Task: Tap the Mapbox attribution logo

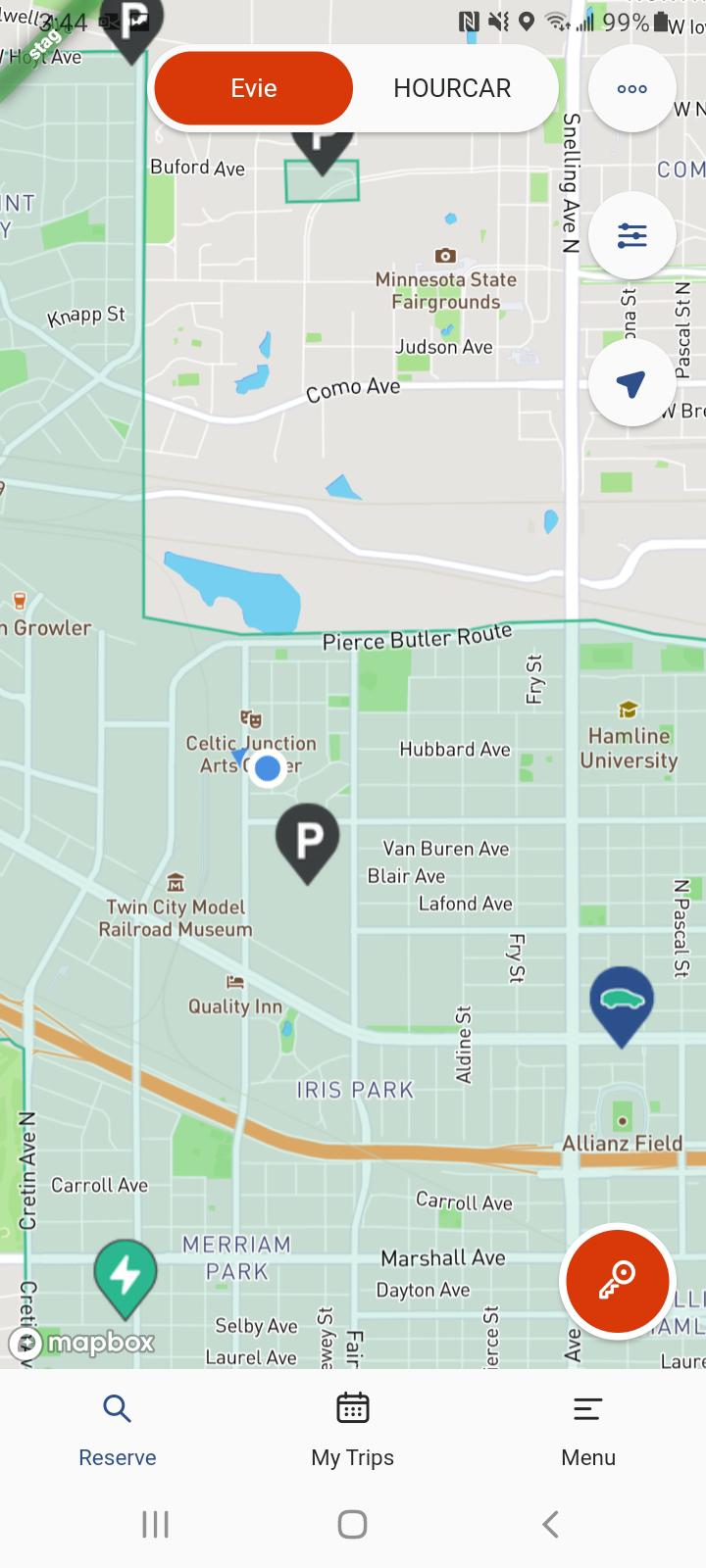Action: point(81,1345)
